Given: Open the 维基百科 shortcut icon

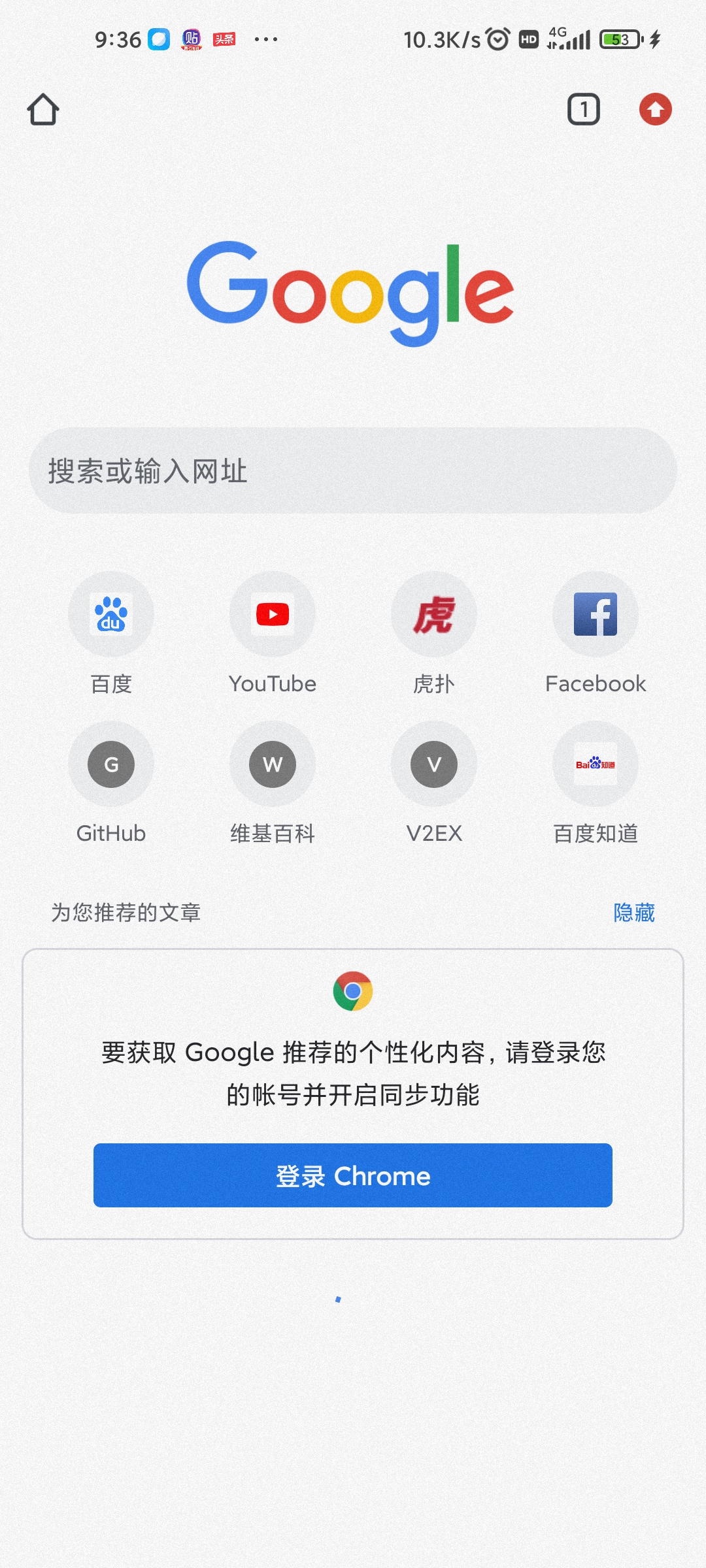Looking at the screenshot, I should 272,764.
